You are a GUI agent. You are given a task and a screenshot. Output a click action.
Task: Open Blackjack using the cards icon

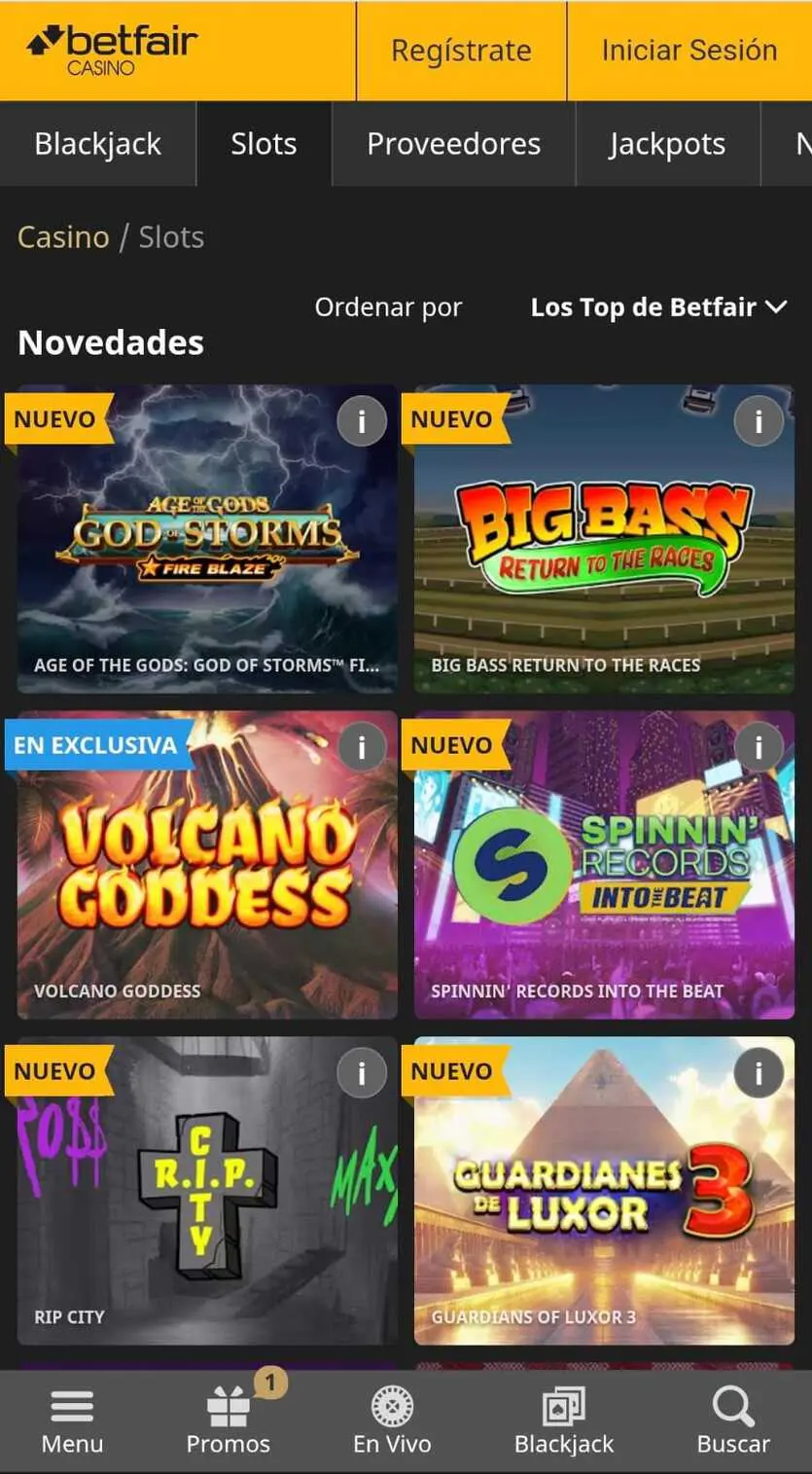(x=563, y=1408)
